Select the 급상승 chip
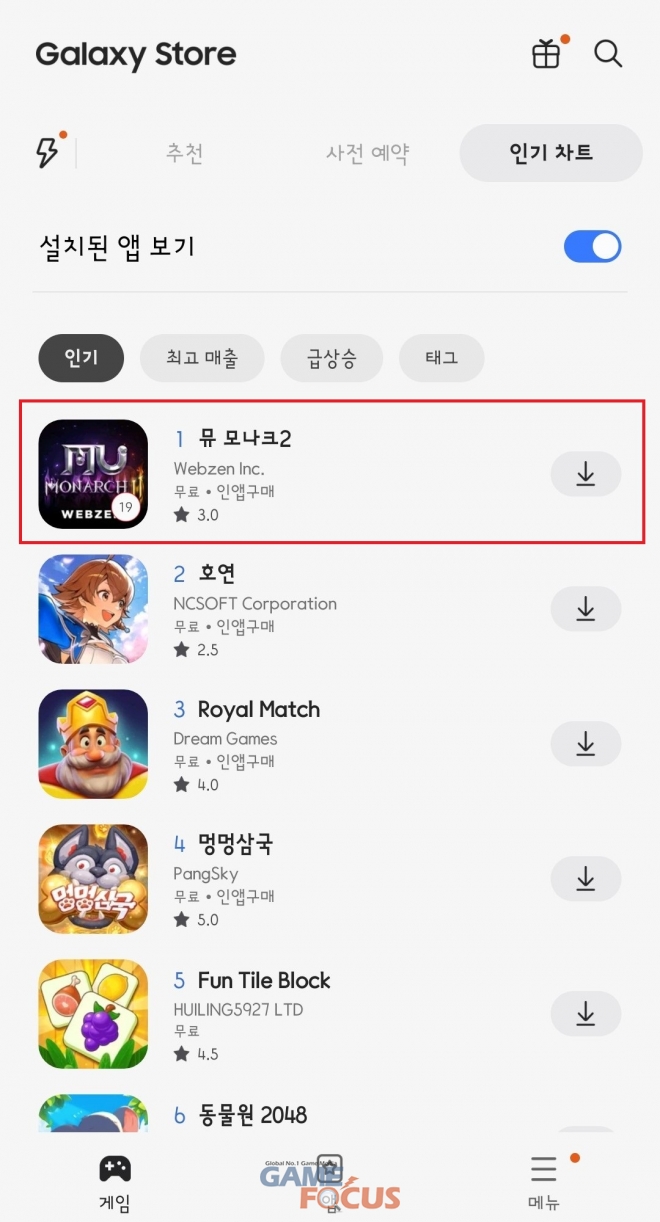 click(331, 358)
